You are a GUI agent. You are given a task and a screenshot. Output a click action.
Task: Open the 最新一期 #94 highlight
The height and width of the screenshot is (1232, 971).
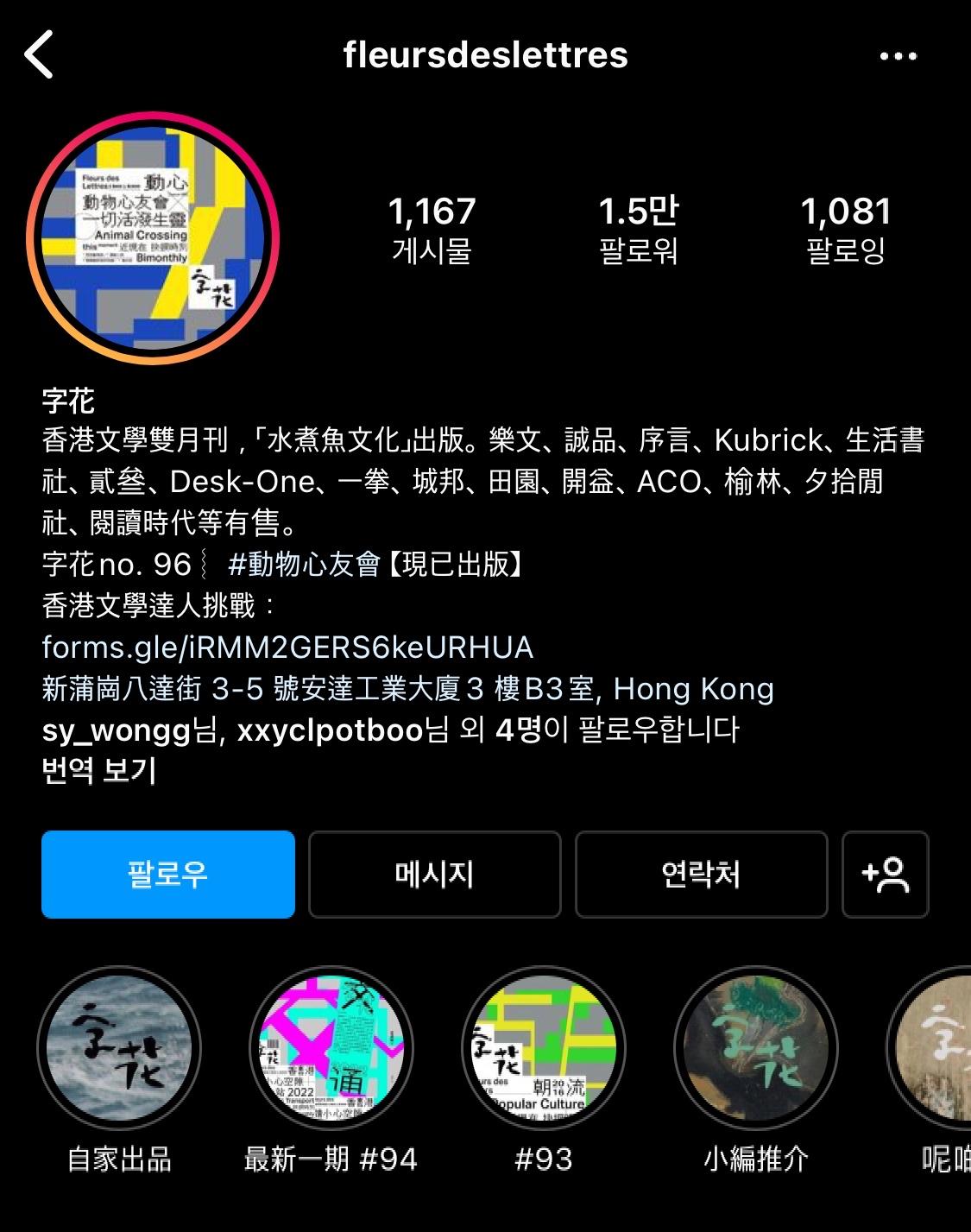pyautogui.click(x=331, y=1048)
